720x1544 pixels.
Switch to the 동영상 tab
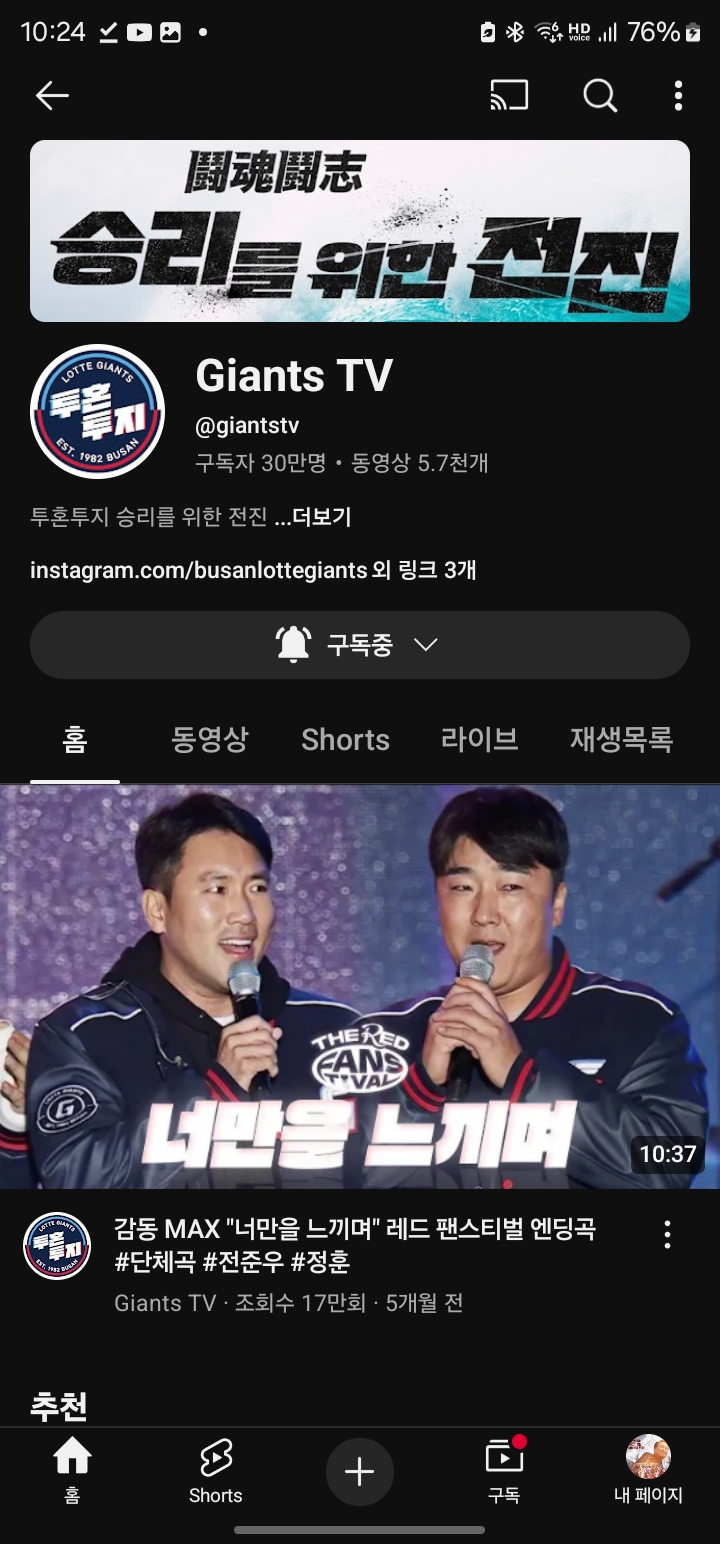coord(210,740)
